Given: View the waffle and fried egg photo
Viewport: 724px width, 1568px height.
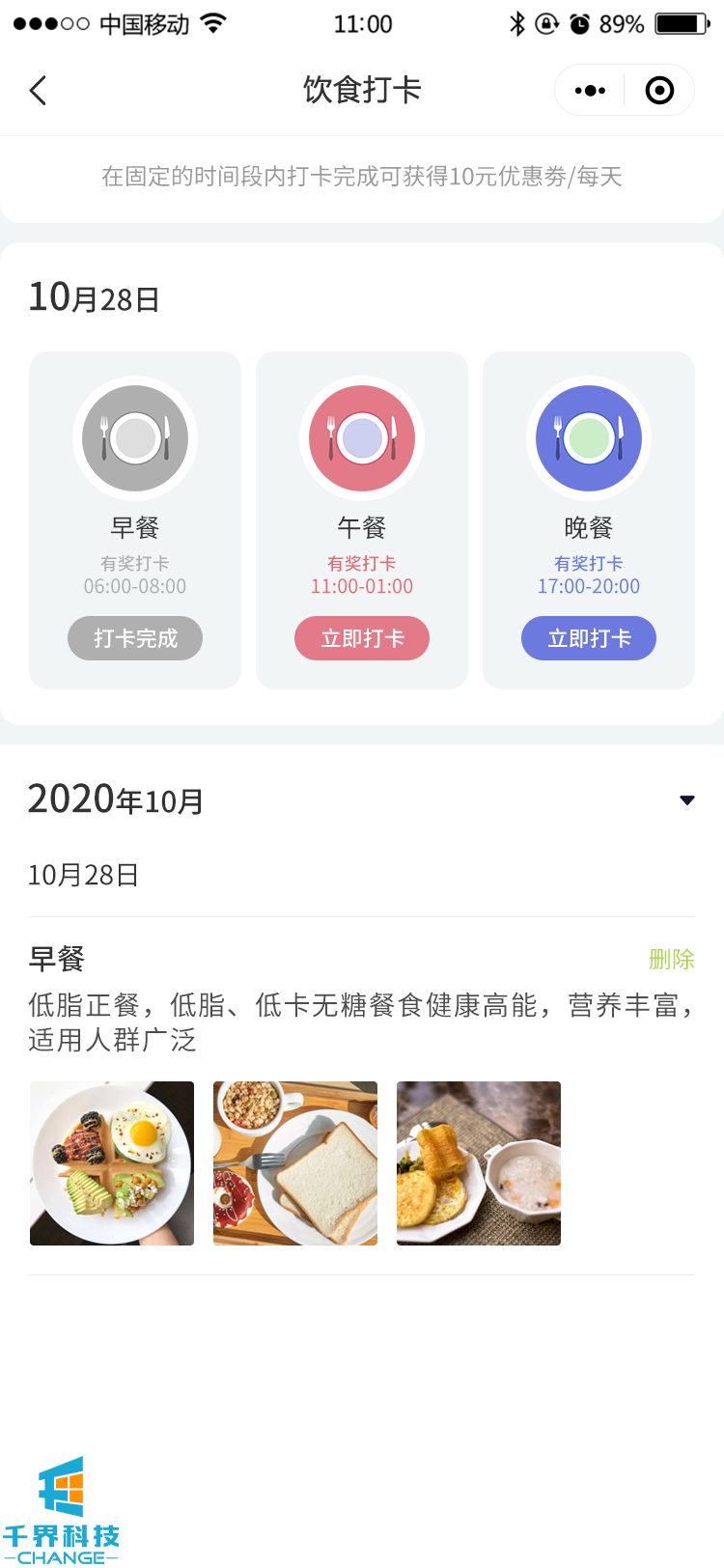Looking at the screenshot, I should pos(112,1163).
